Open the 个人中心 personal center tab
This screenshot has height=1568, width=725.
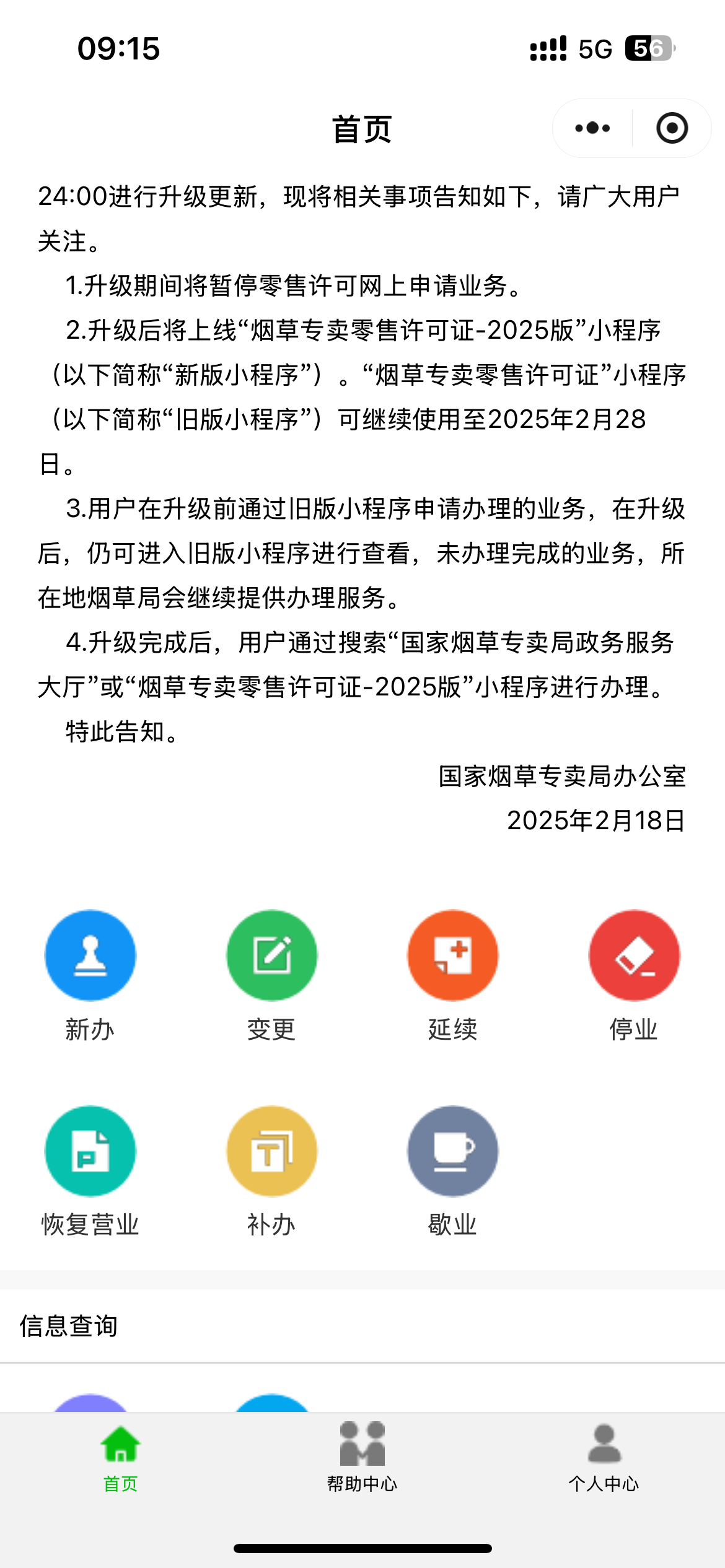(x=604, y=1457)
